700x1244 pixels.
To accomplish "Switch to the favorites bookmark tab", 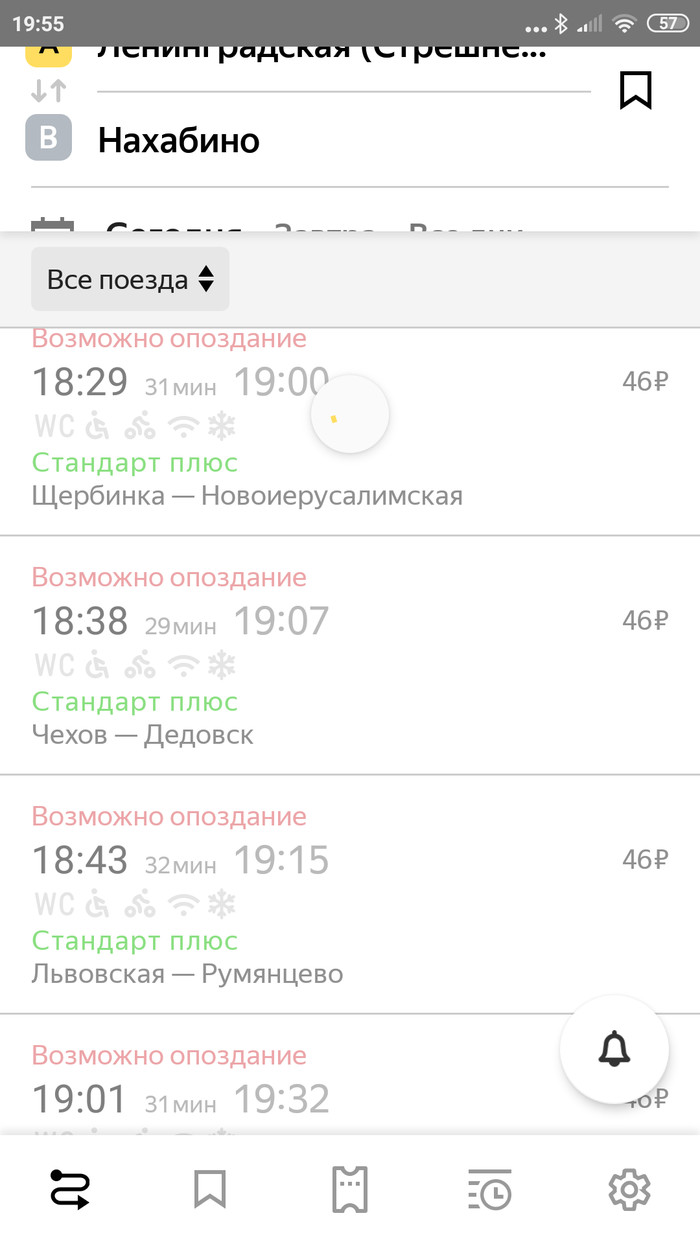I will (x=210, y=1190).
